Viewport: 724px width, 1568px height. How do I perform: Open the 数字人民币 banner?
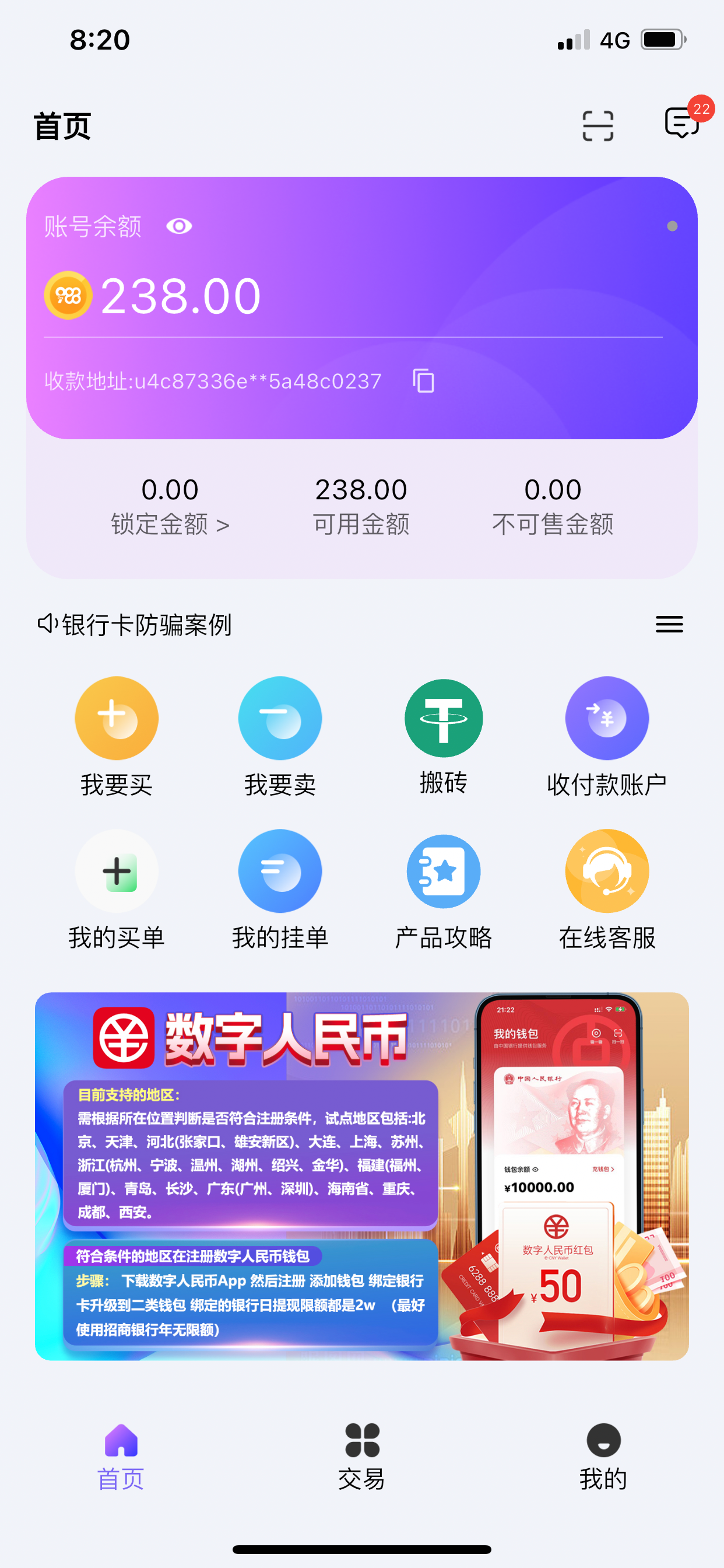(361, 1176)
